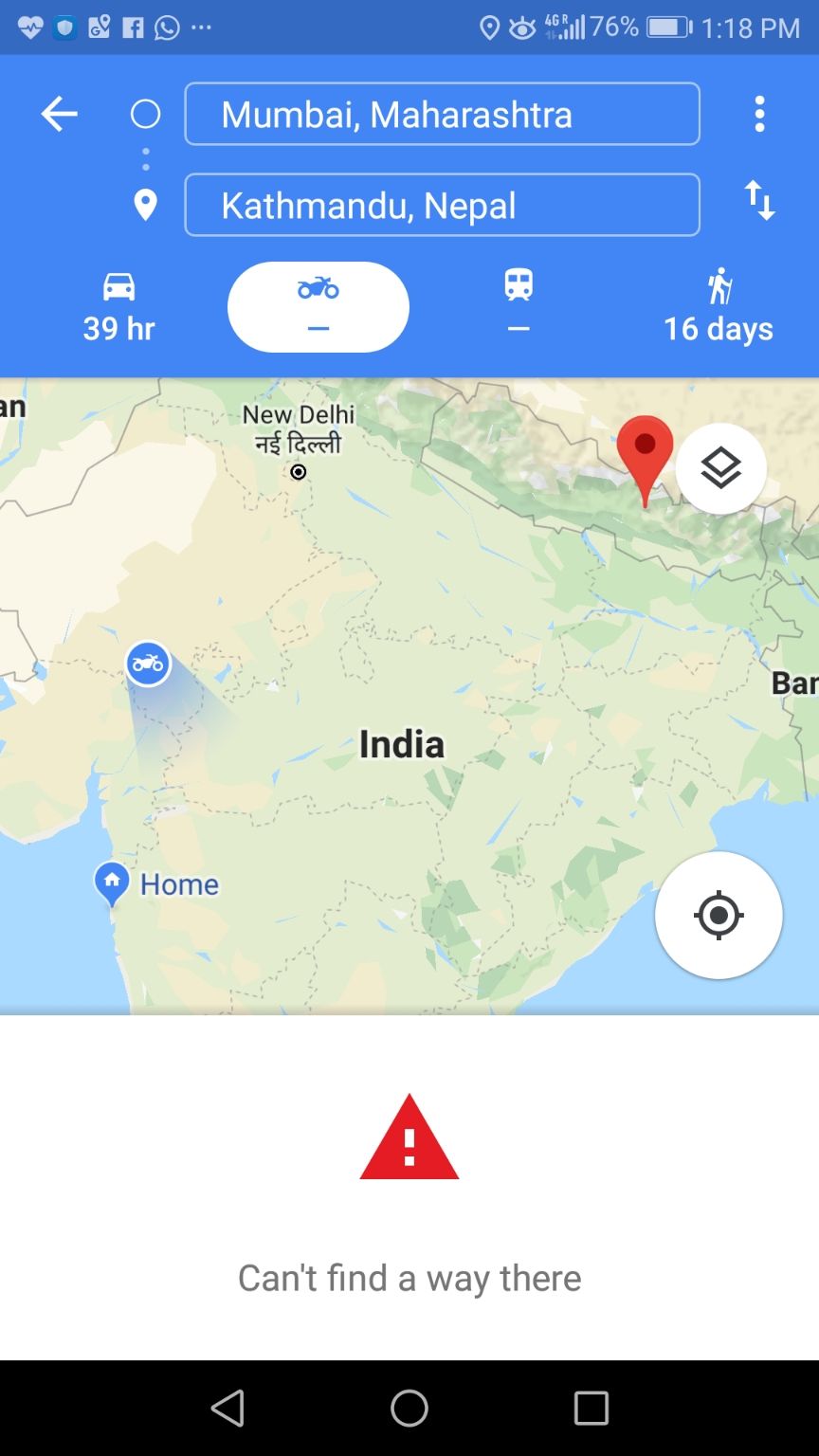Switch to driving mode showing 39 hr
819x1456 pixels.
118,307
